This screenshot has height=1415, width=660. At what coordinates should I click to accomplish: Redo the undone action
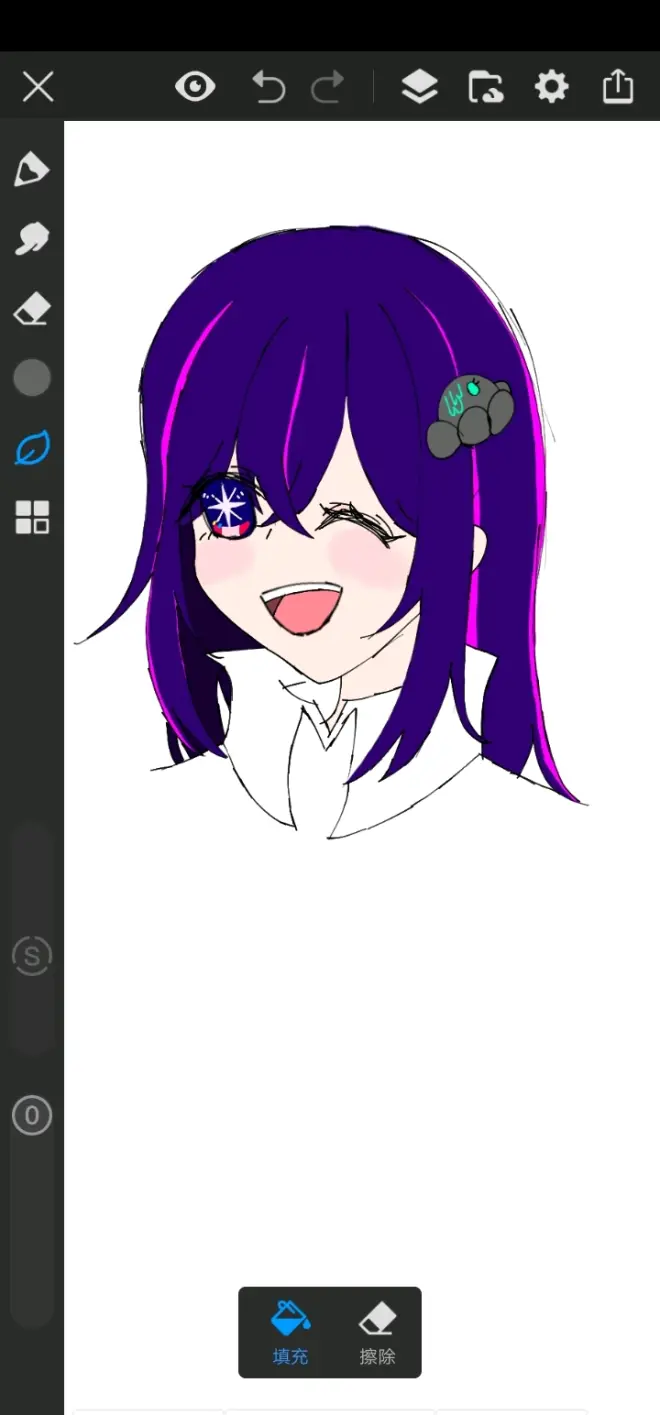coord(326,88)
